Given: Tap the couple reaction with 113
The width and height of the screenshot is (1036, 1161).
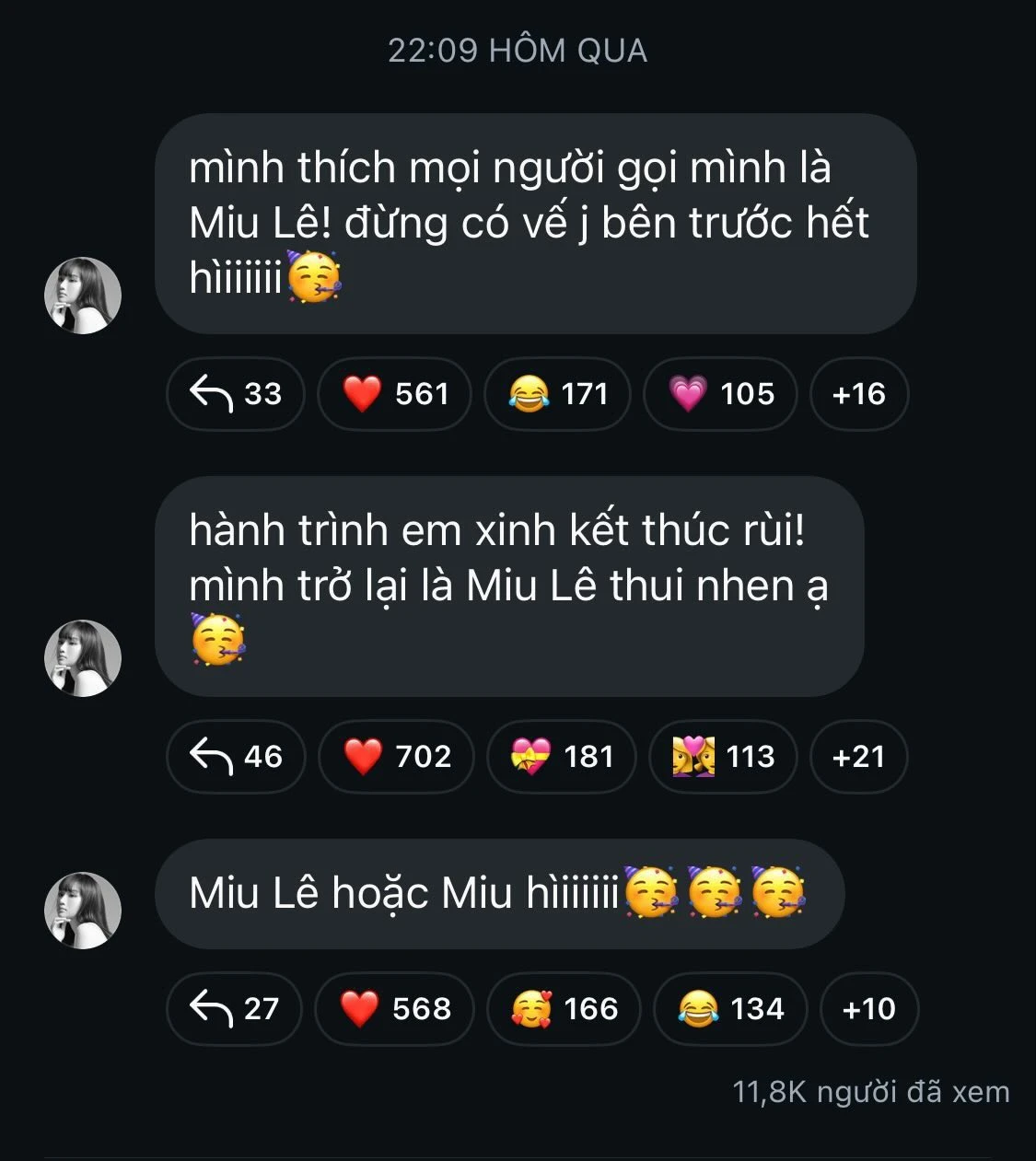Looking at the screenshot, I should tap(723, 757).
